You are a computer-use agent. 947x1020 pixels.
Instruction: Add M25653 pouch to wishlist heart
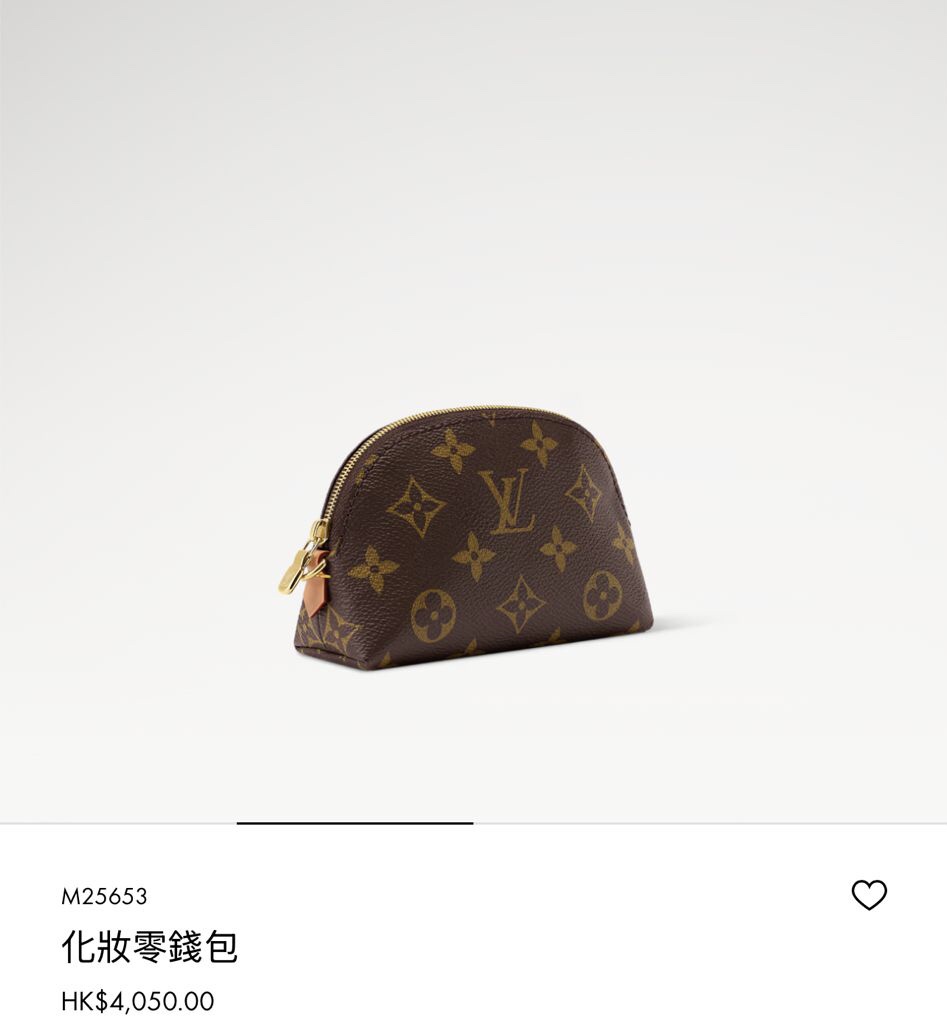[868, 894]
